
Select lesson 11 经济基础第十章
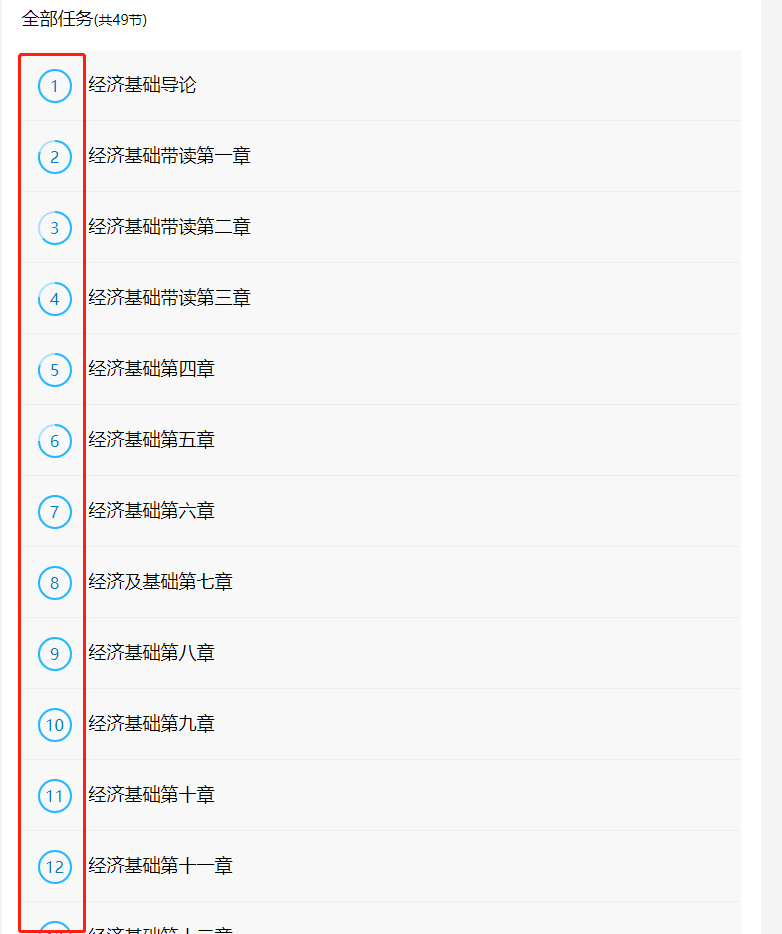pyautogui.click(x=151, y=796)
